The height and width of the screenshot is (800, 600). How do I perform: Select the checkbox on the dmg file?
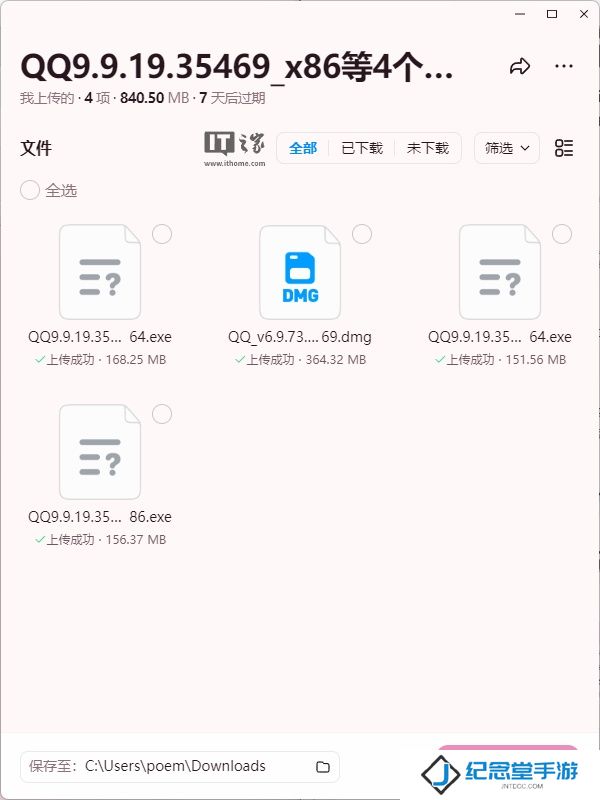(362, 234)
